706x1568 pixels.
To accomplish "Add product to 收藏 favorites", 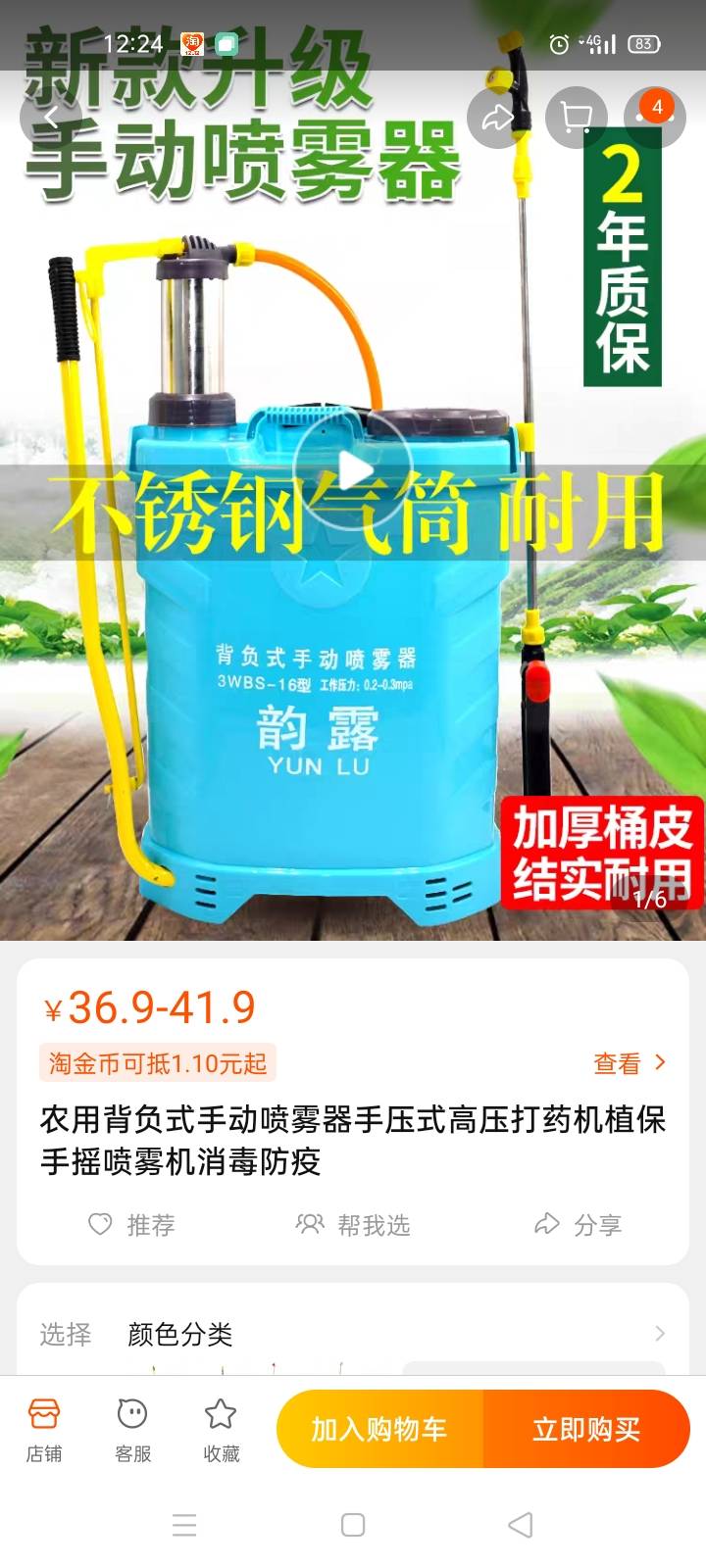I will 221,1430.
